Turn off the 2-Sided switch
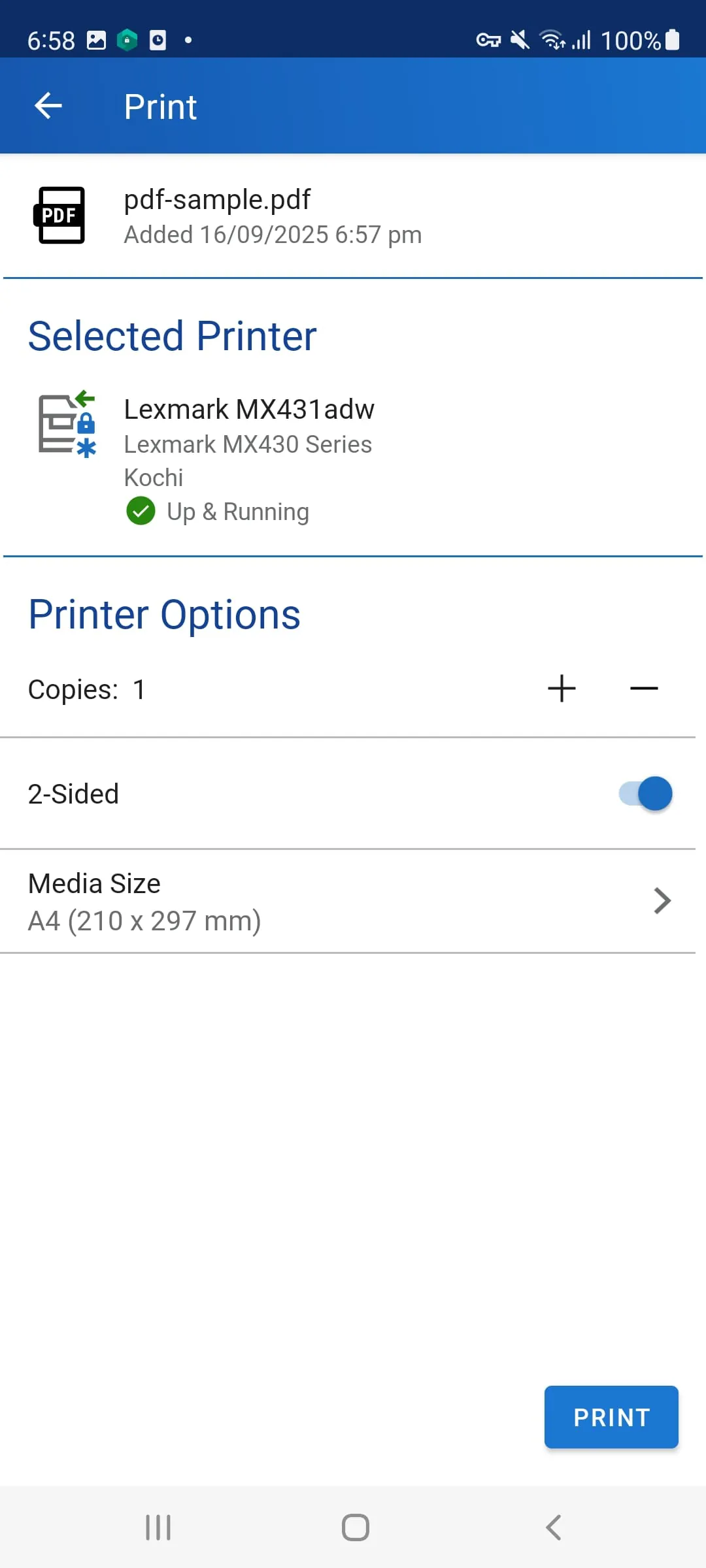 [x=645, y=794]
